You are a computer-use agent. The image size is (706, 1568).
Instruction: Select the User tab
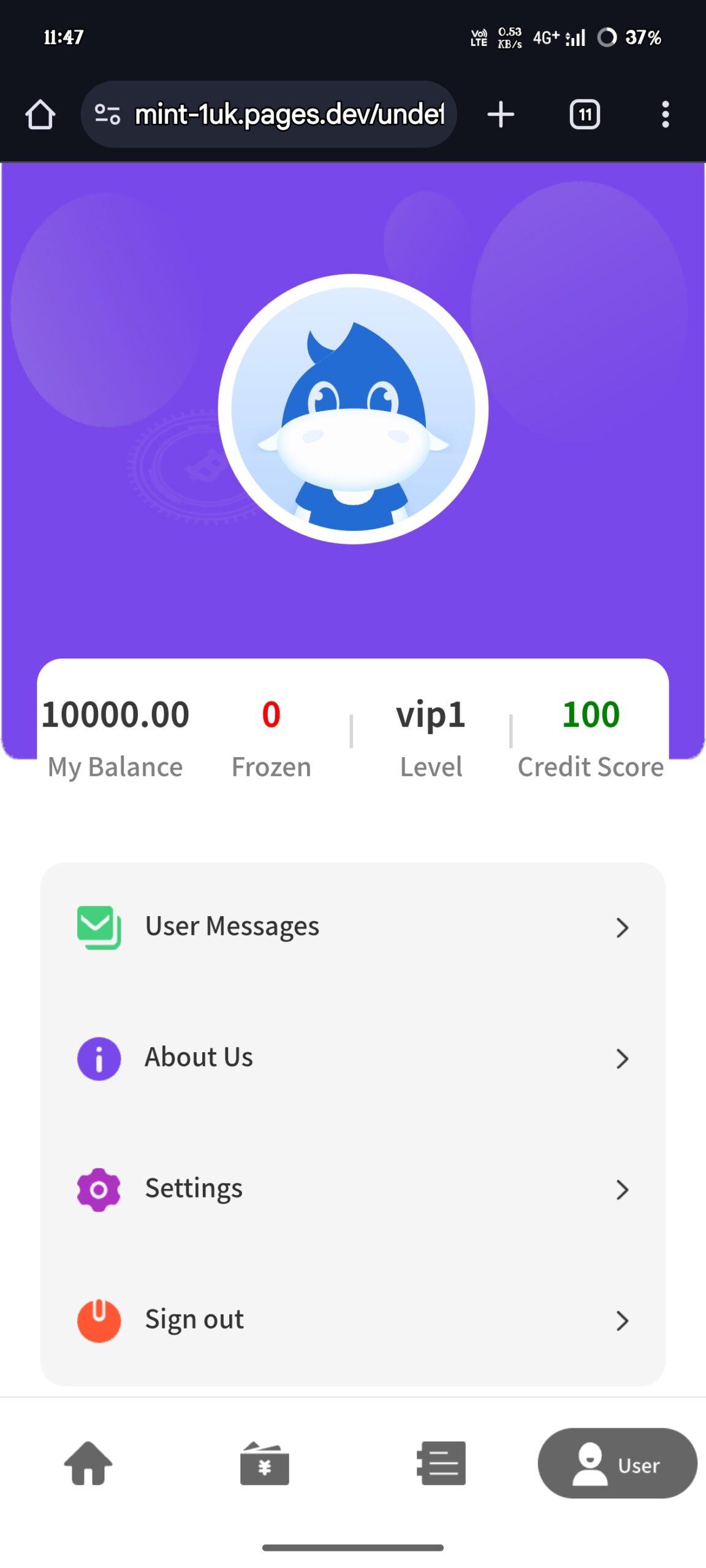point(617,1463)
